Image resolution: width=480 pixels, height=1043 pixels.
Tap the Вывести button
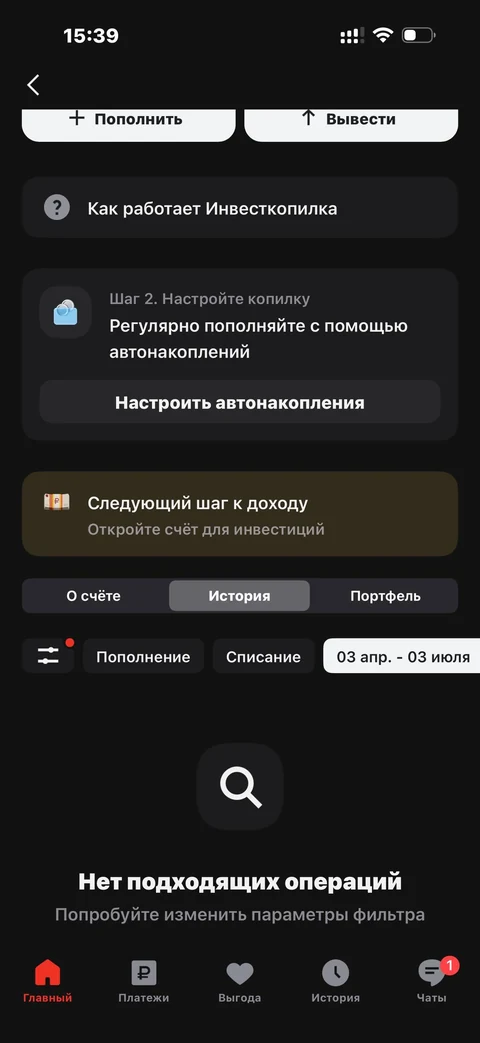[351, 124]
